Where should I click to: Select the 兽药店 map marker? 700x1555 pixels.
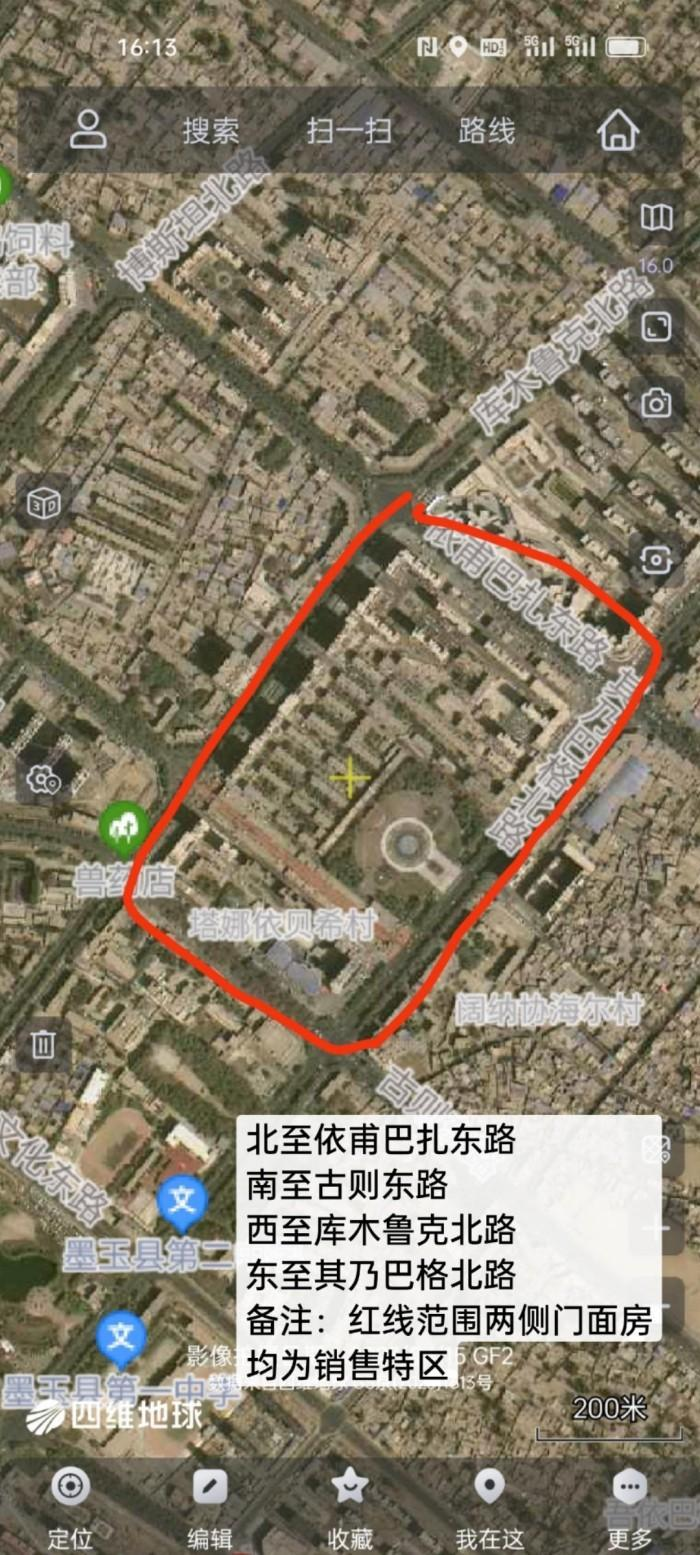point(124,829)
